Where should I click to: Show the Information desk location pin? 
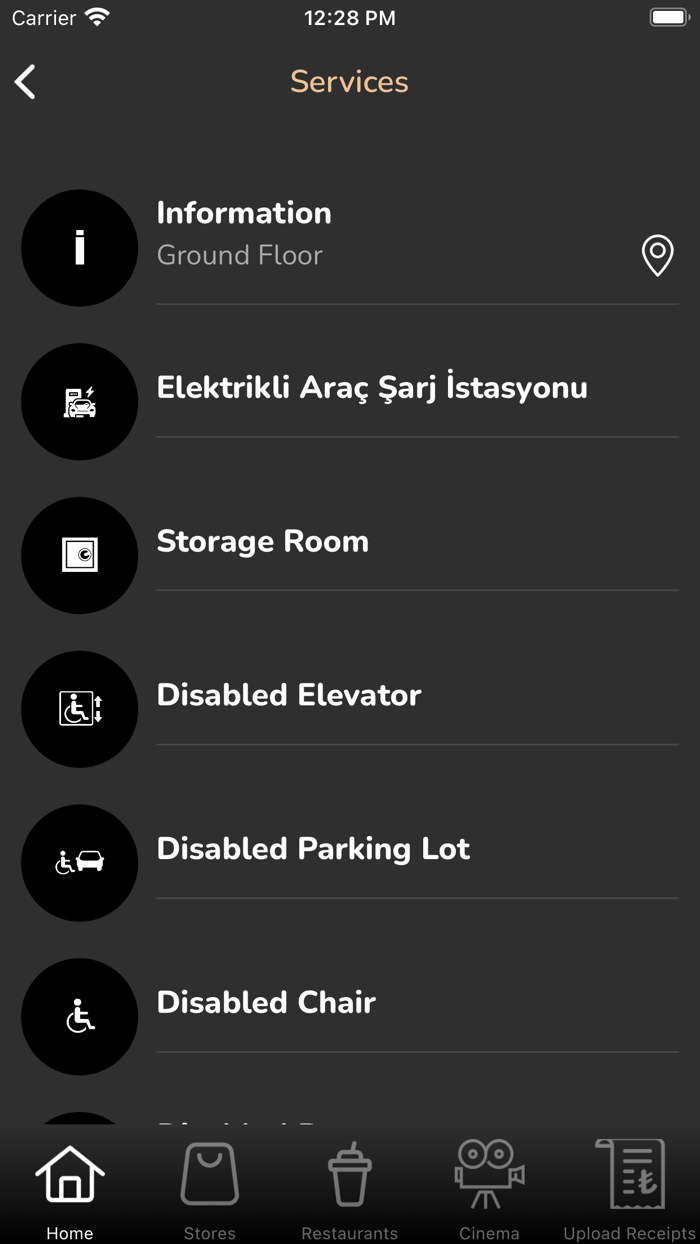tap(657, 255)
